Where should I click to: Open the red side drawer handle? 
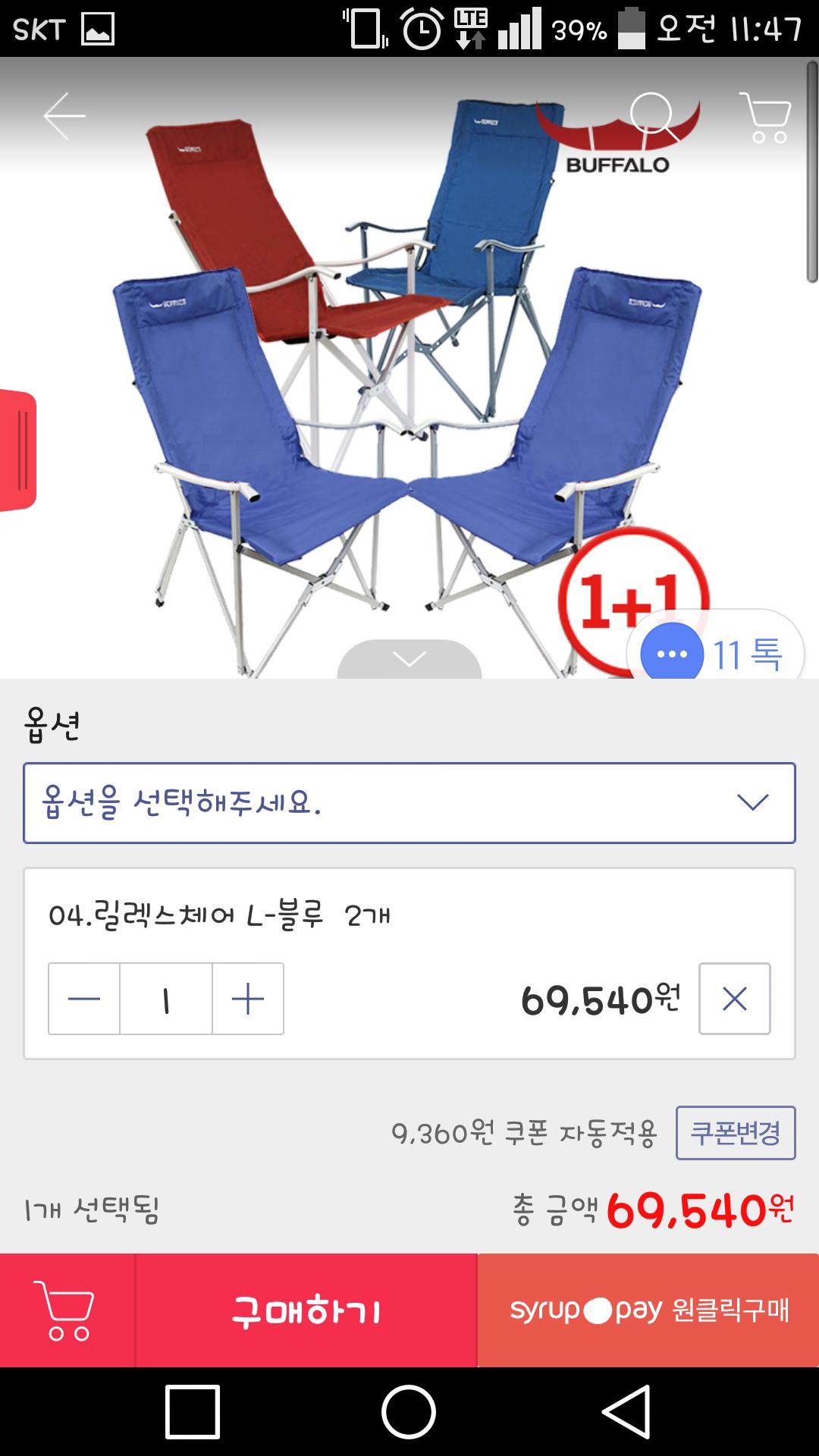point(18,450)
